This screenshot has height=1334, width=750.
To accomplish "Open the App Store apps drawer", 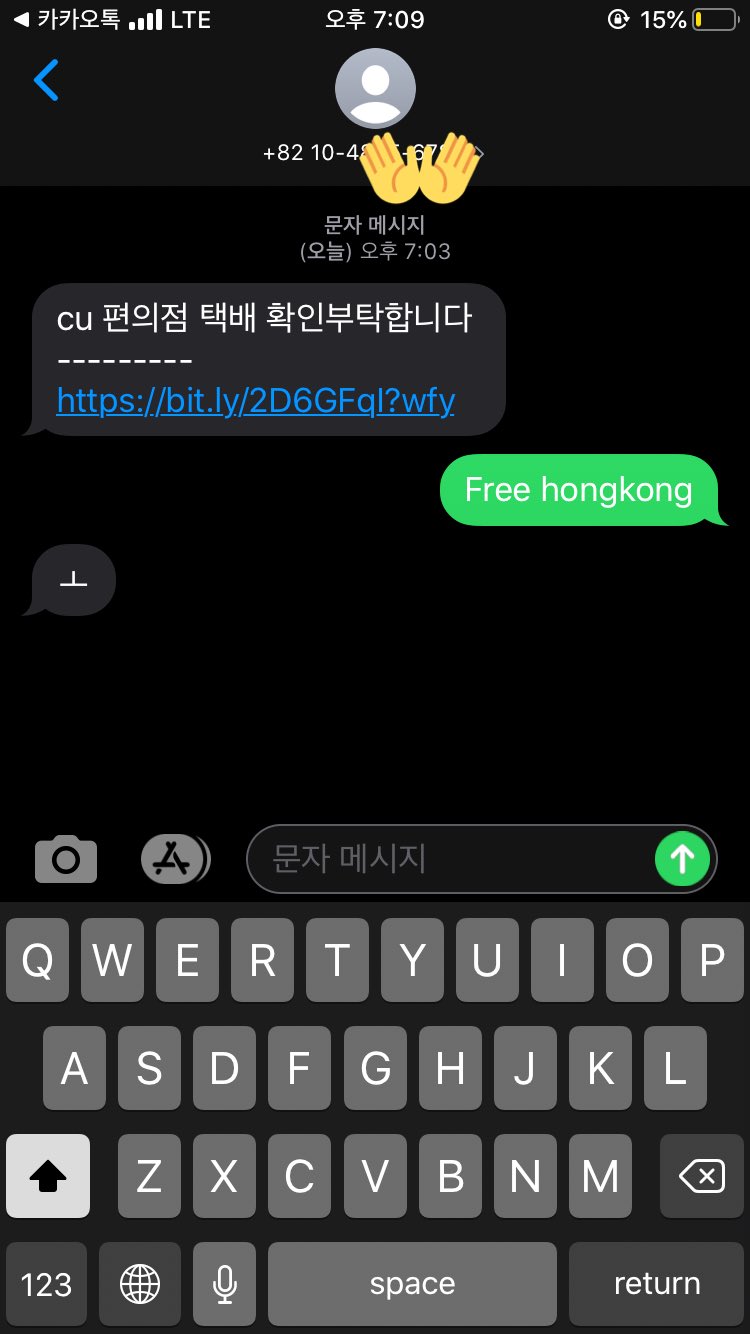I will [174, 858].
